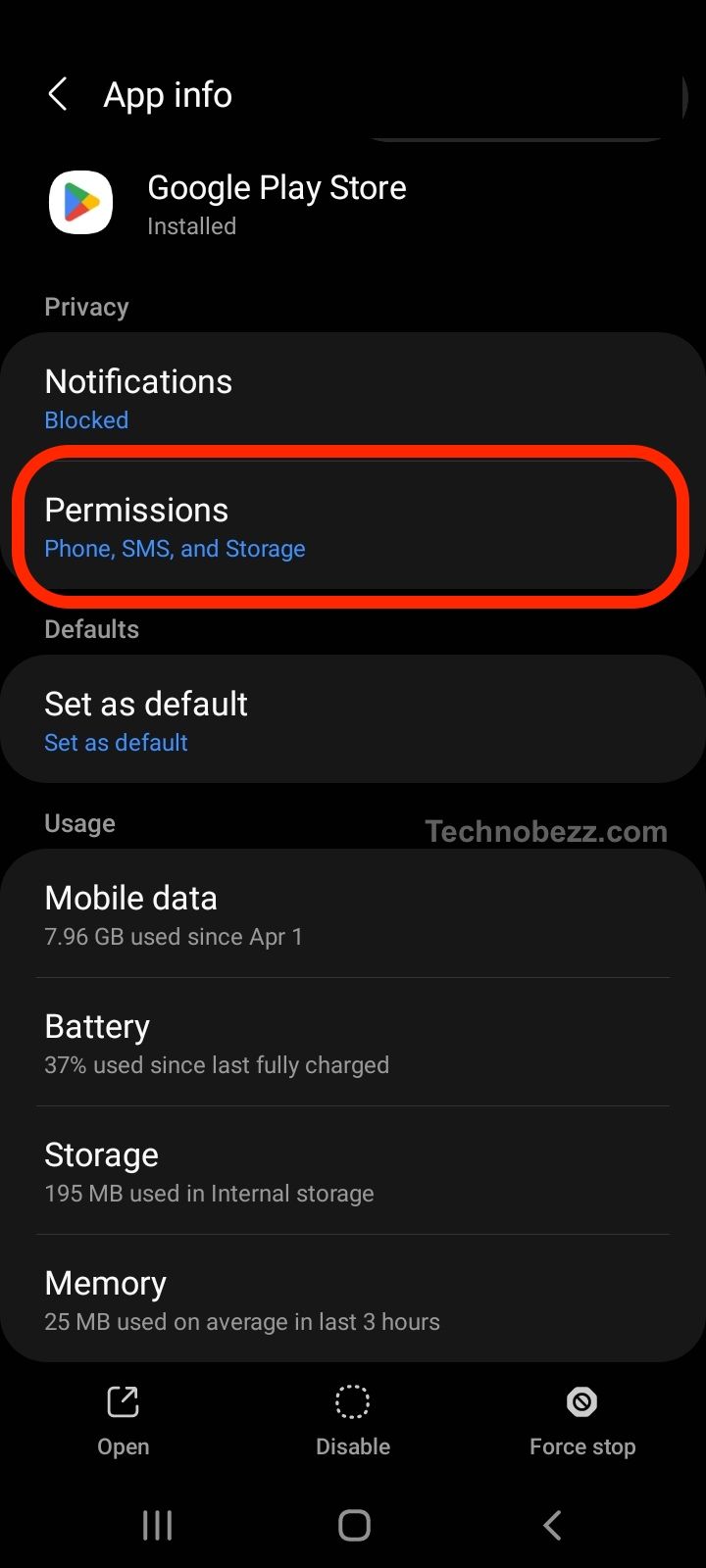Image resolution: width=706 pixels, height=1568 pixels.
Task: Open Battery usage details
Action: [x=353, y=1043]
